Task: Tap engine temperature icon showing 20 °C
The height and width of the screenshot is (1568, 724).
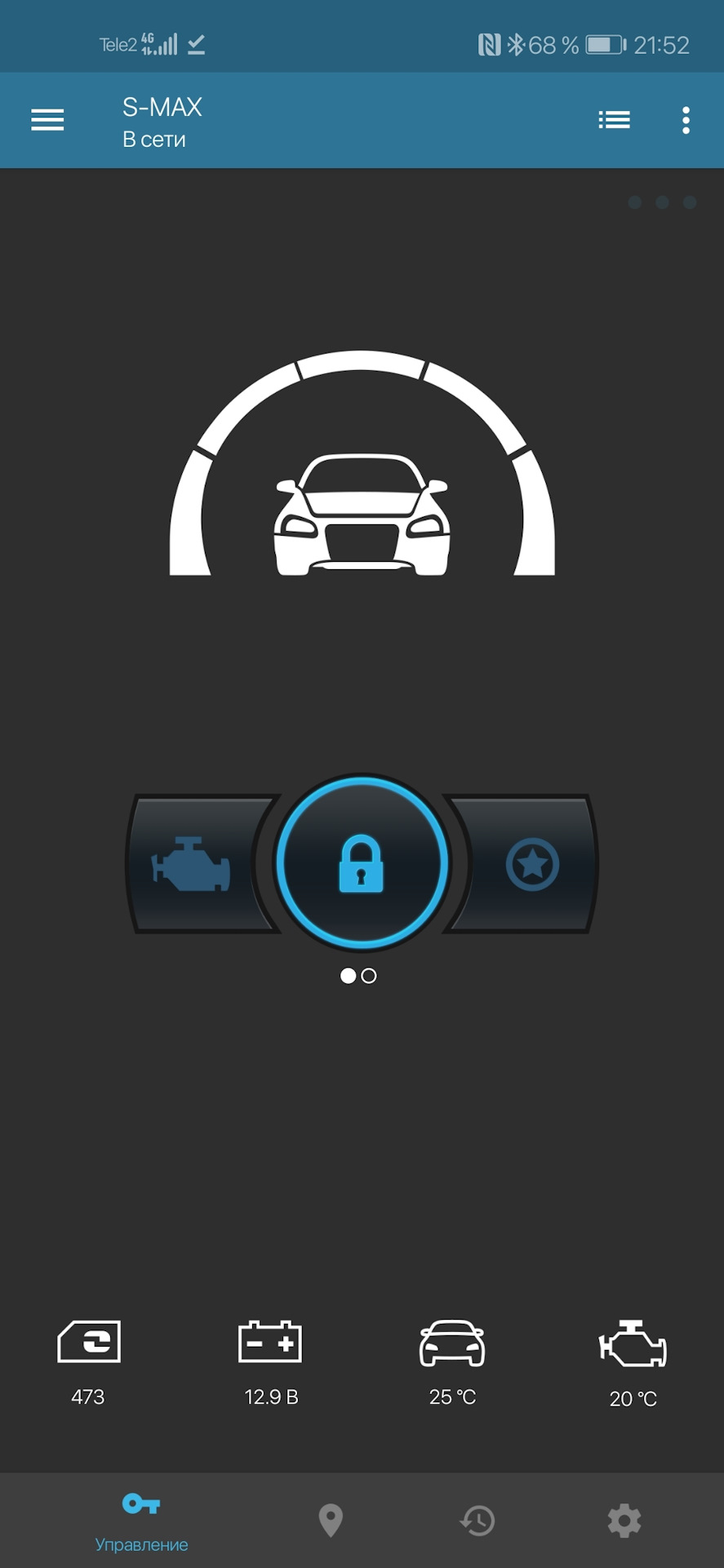Action: coord(633,1342)
